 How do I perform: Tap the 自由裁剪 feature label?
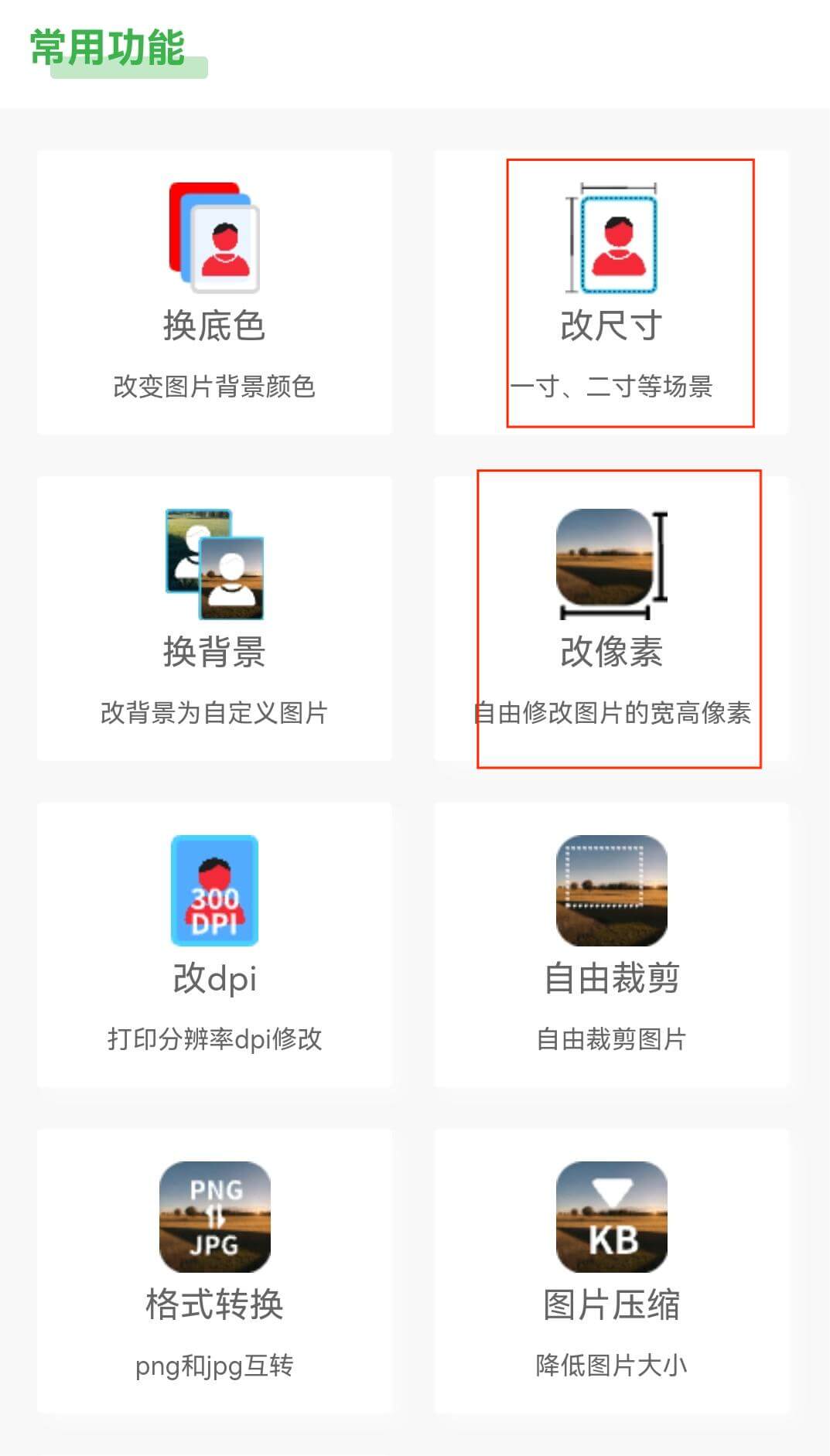[612, 978]
